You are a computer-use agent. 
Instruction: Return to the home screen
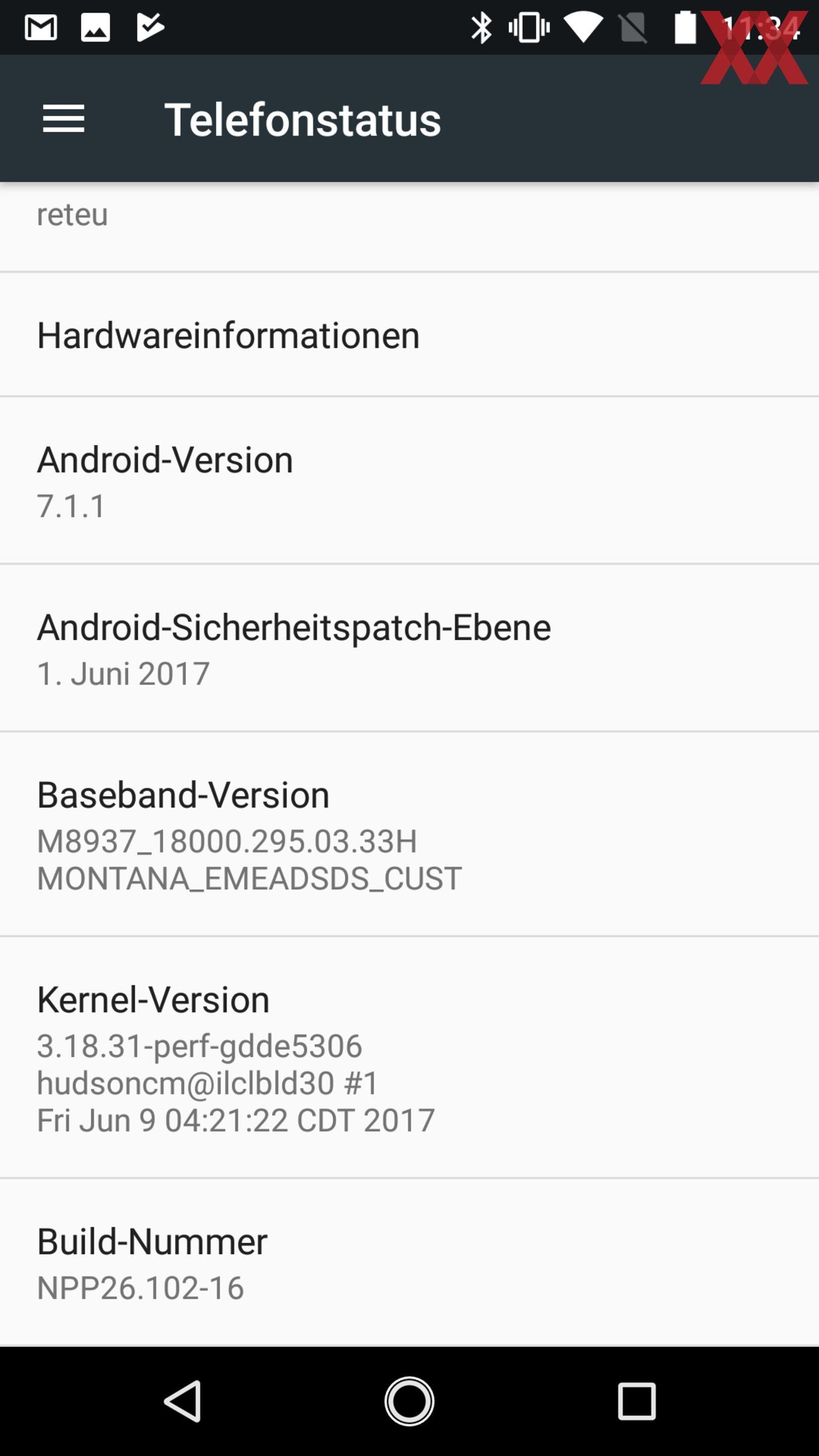(409, 1401)
